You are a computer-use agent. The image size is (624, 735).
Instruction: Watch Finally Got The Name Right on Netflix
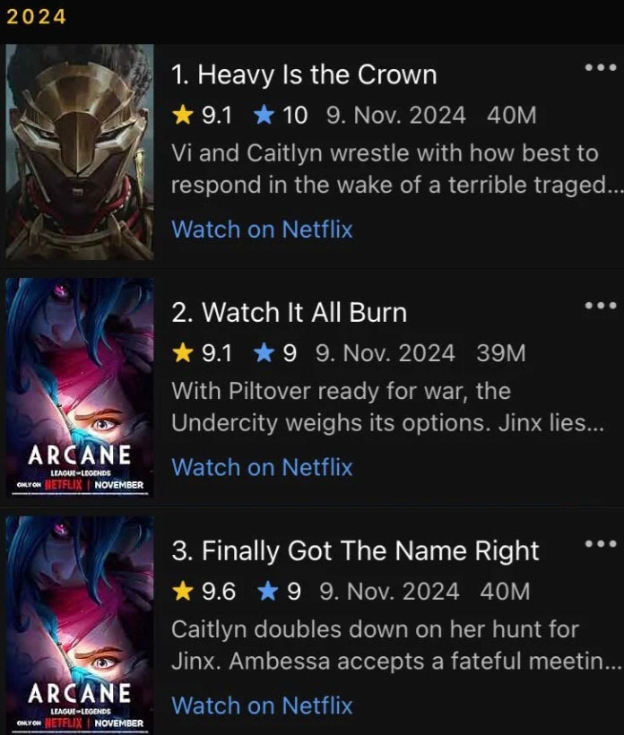(x=262, y=705)
